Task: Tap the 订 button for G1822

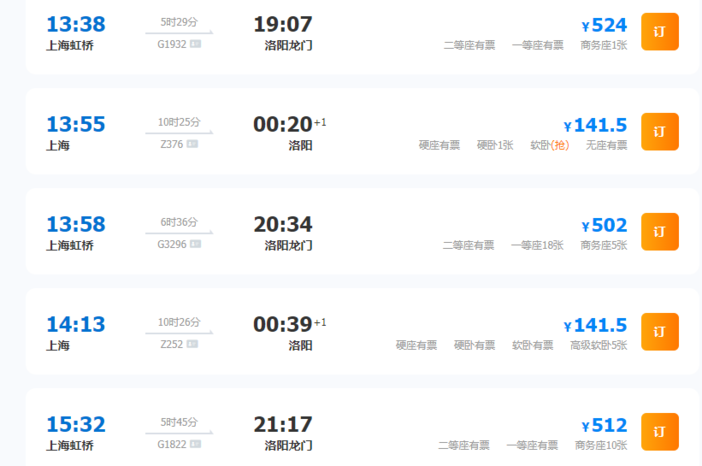Action: pyautogui.click(x=660, y=432)
